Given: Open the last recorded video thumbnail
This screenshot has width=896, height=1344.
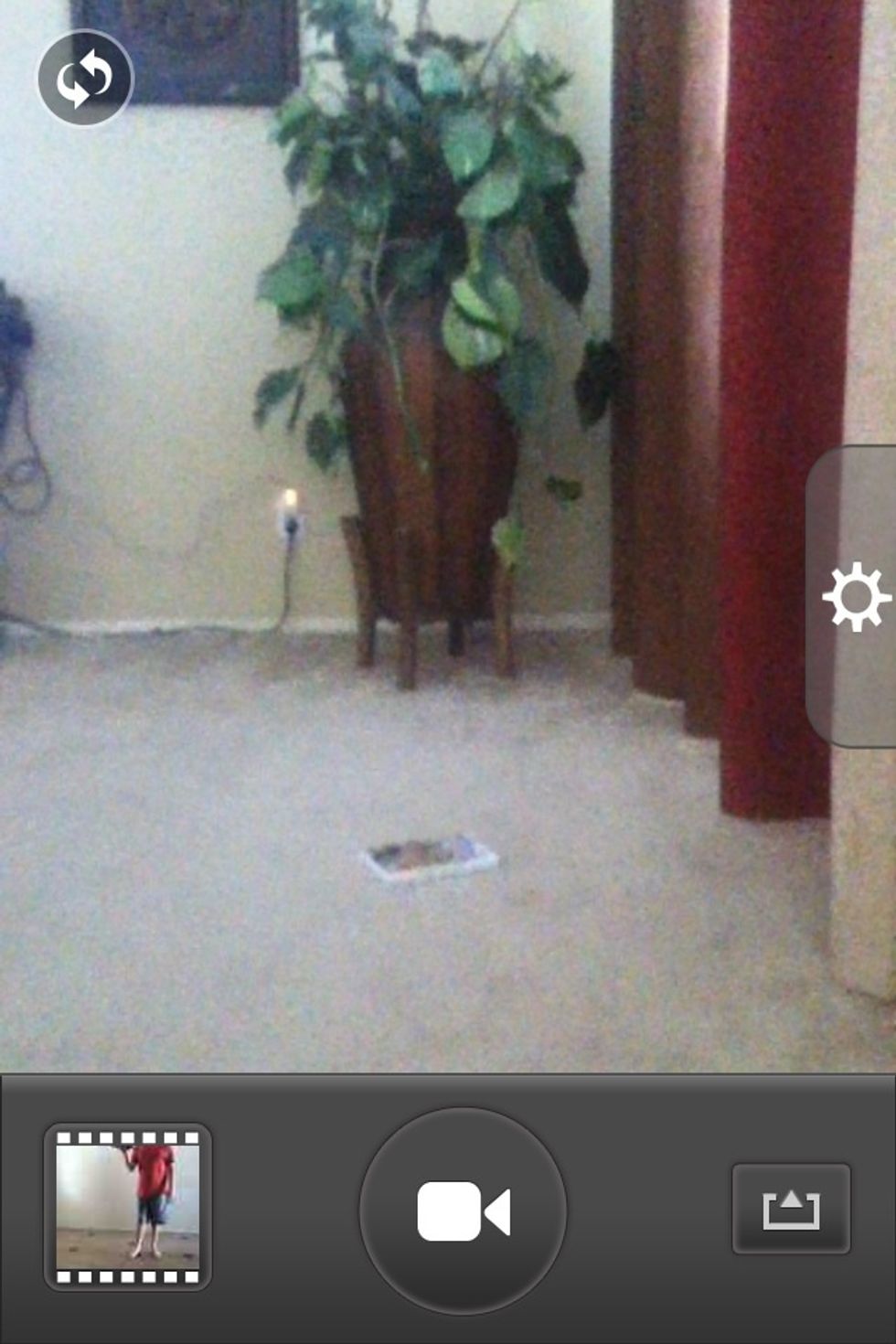Looking at the screenshot, I should 128,1207.
